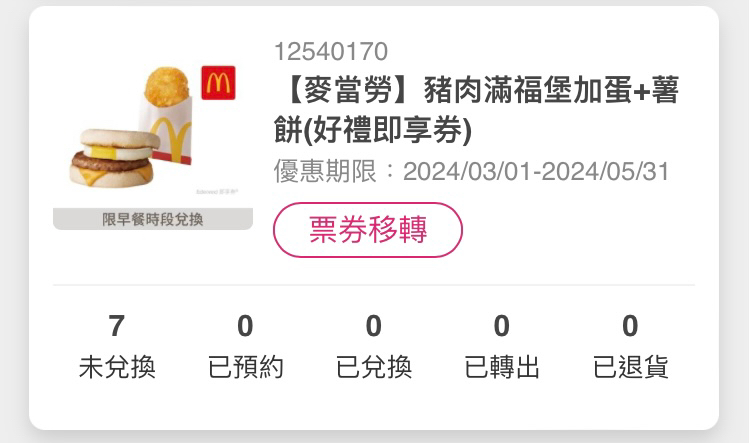
Task: Tap the 票券移轉 transfer button
Action: tap(368, 230)
